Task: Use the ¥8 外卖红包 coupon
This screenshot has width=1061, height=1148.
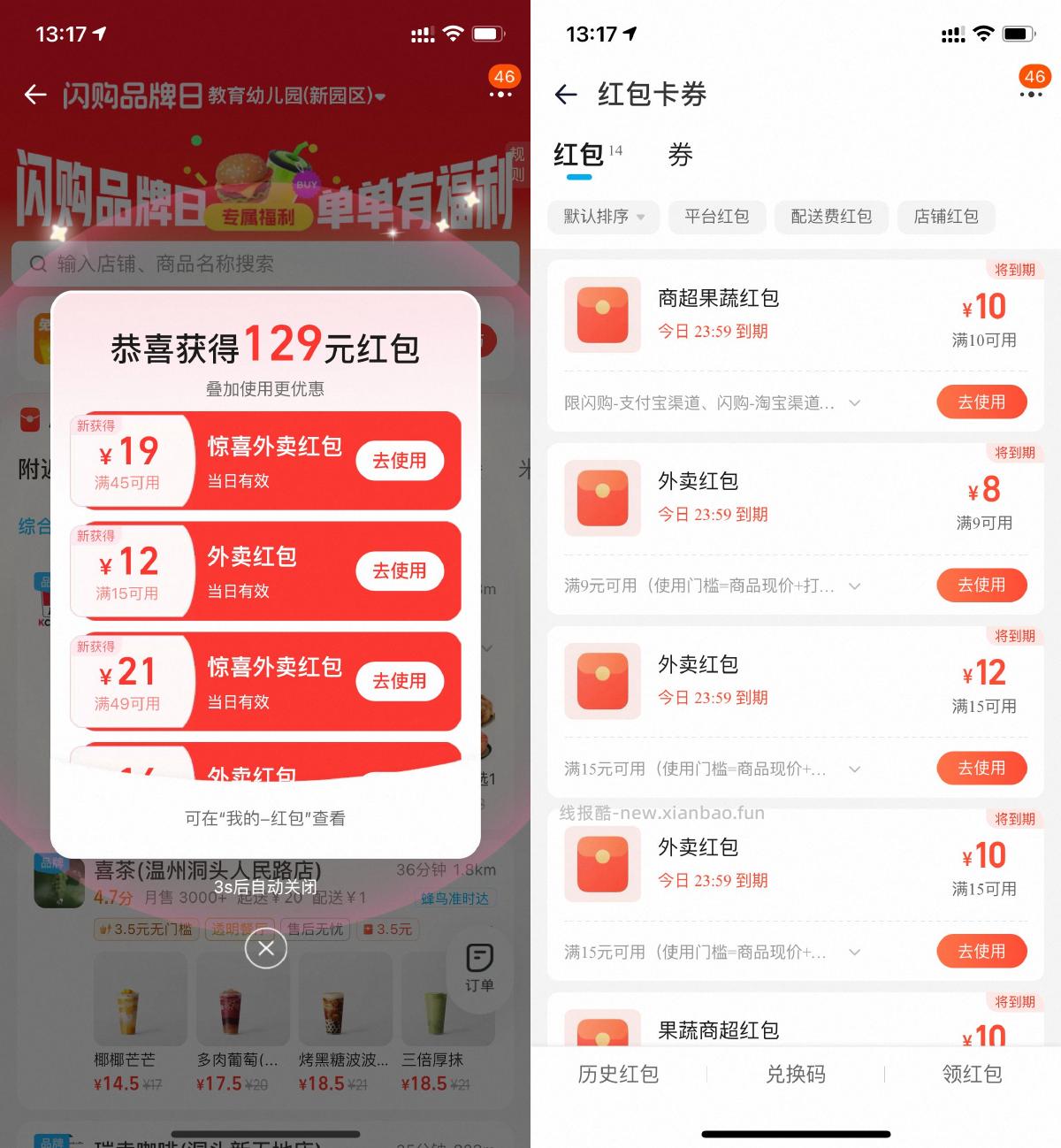Action: point(981,585)
